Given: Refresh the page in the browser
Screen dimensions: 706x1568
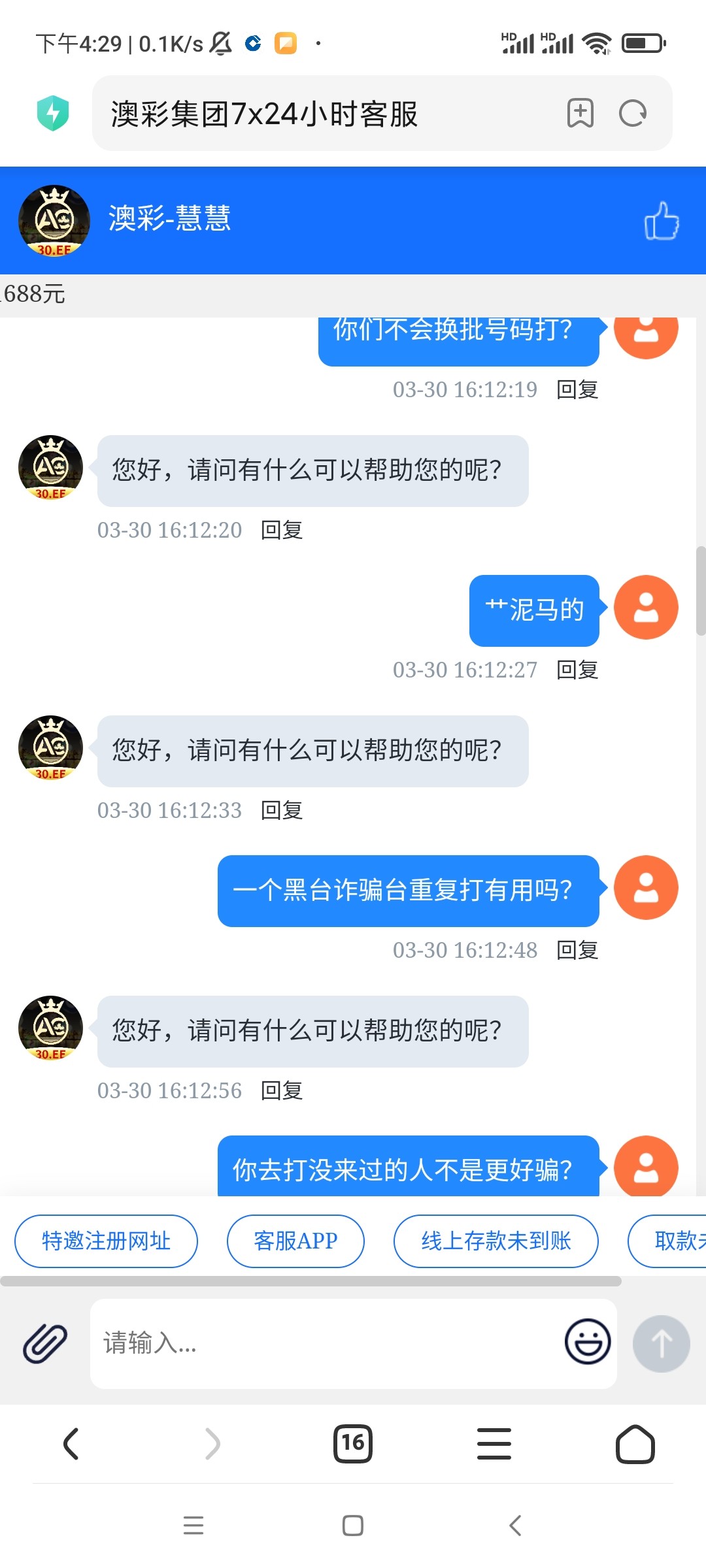Looking at the screenshot, I should point(632,114).
